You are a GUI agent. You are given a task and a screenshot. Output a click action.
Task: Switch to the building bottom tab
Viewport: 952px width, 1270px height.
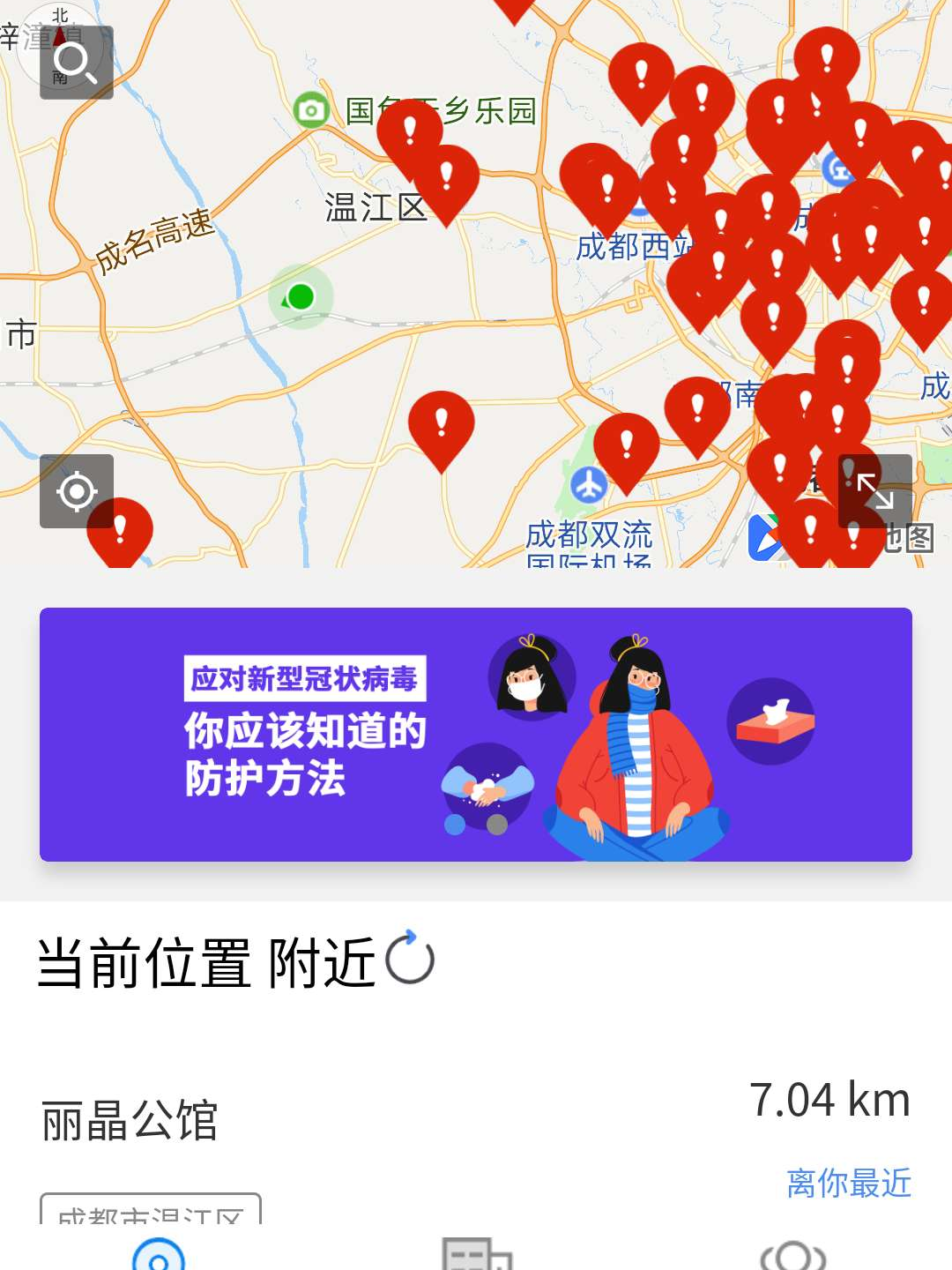(476, 1254)
